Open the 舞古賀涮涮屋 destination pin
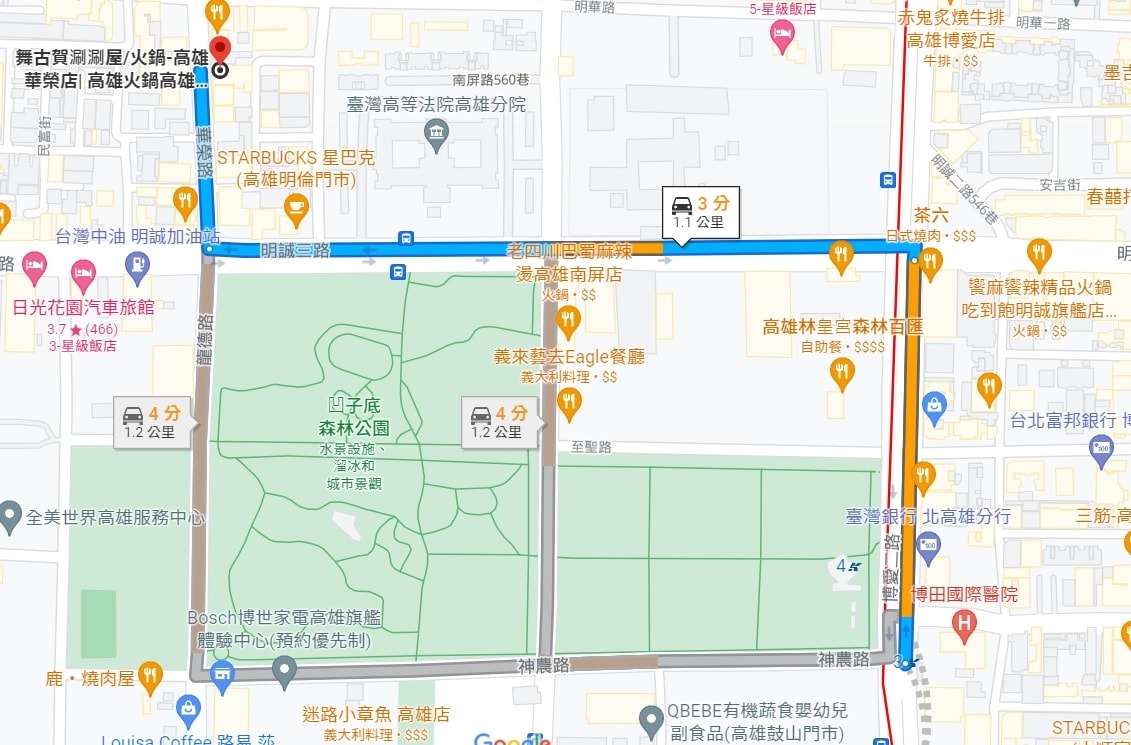 [x=219, y=48]
